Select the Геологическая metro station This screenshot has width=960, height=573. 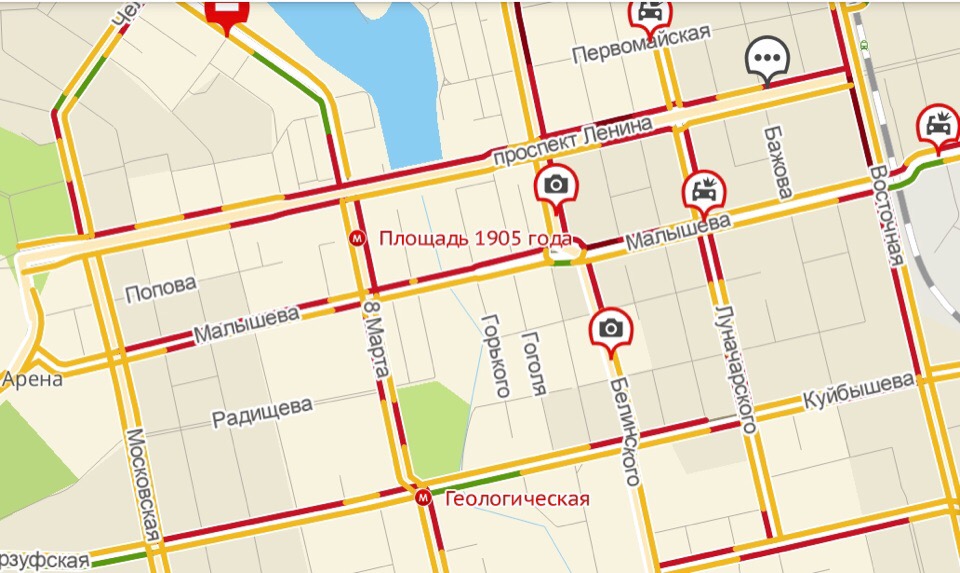click(424, 498)
